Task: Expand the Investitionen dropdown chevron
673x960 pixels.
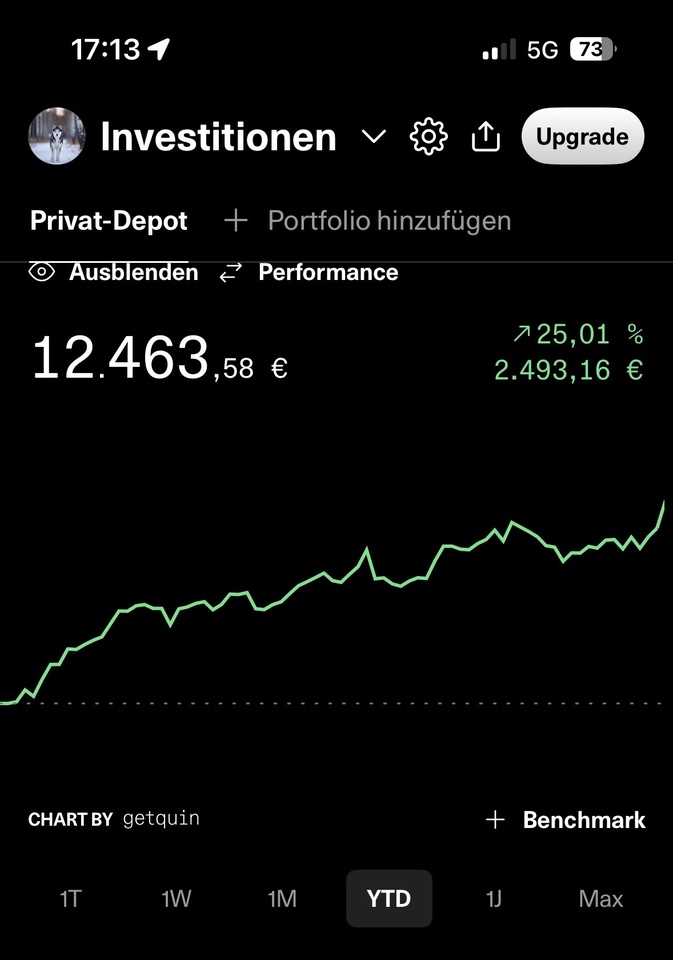Action: point(373,137)
